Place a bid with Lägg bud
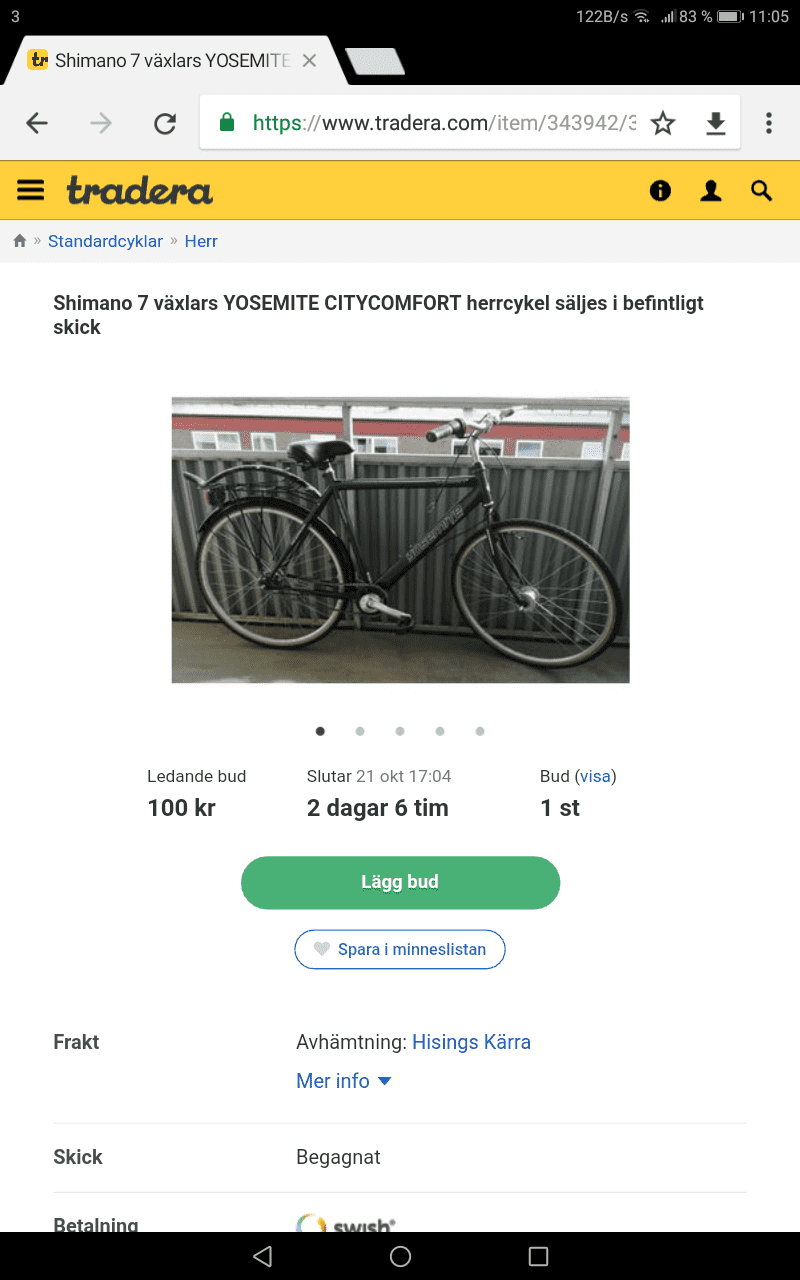 tap(400, 882)
